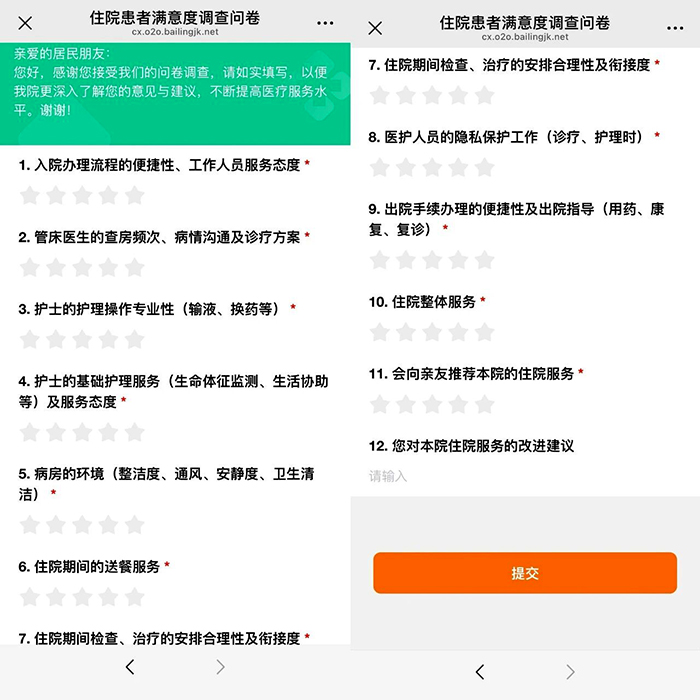Give question 5 ward environment one star
Screen dimensions: 700x700
(30, 524)
